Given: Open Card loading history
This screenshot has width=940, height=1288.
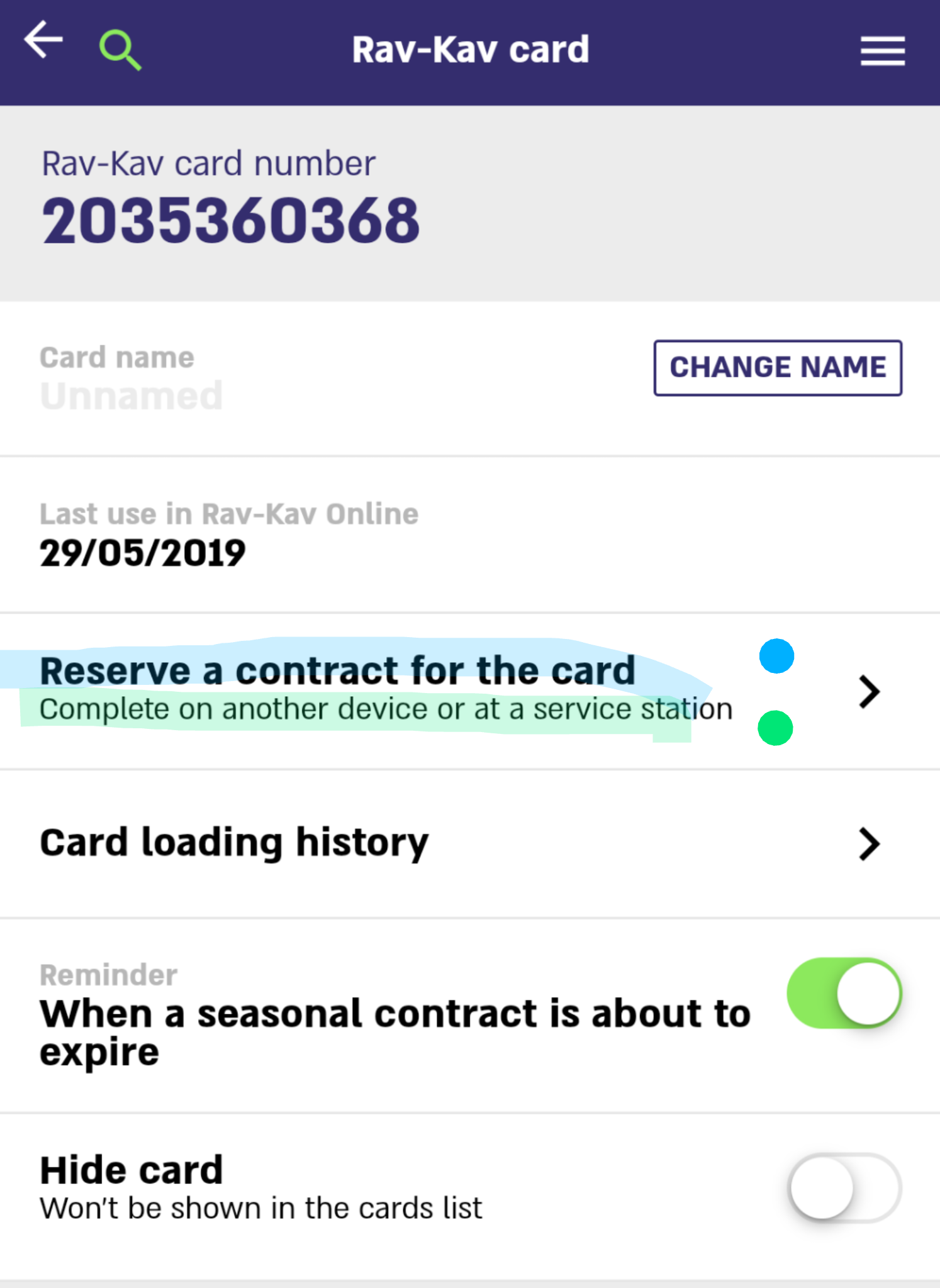Looking at the screenshot, I should tap(440, 843).
